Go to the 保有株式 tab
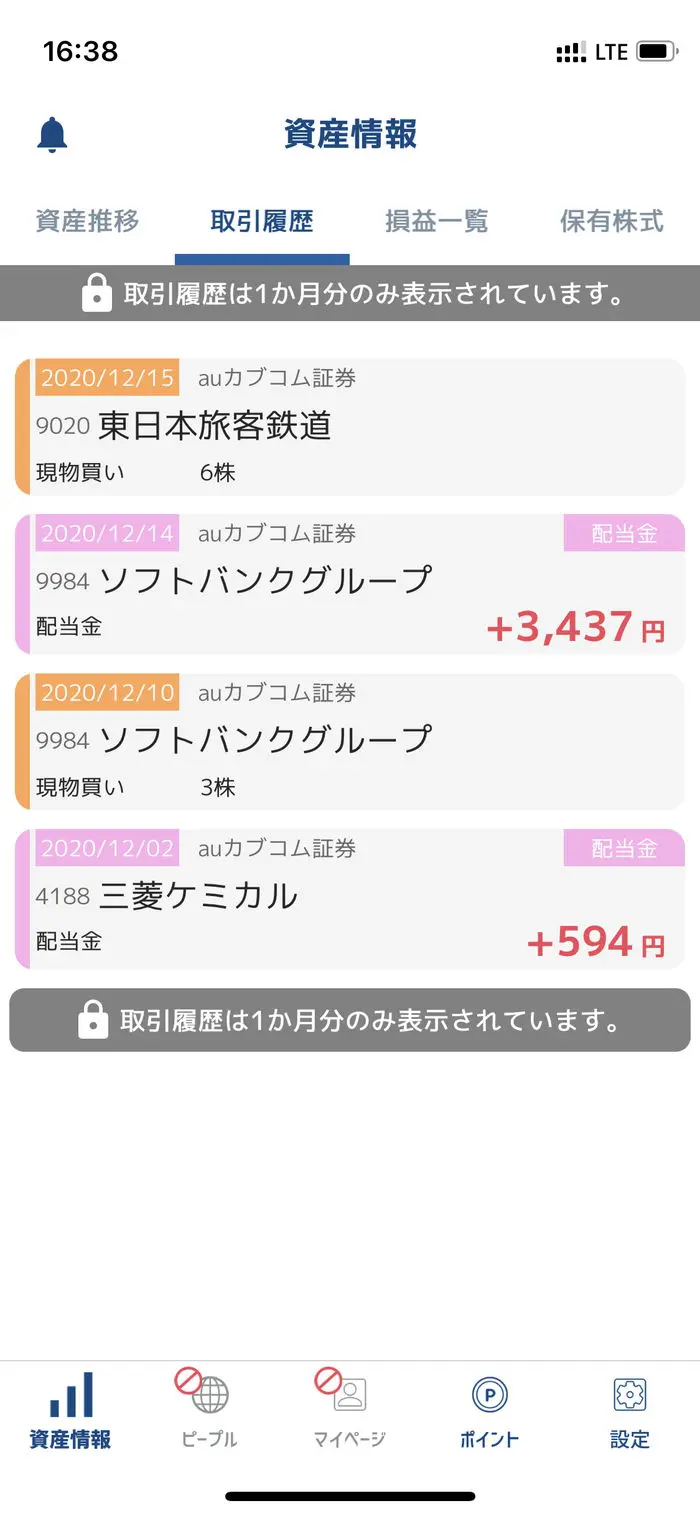The width and height of the screenshot is (700, 1516). coord(612,221)
